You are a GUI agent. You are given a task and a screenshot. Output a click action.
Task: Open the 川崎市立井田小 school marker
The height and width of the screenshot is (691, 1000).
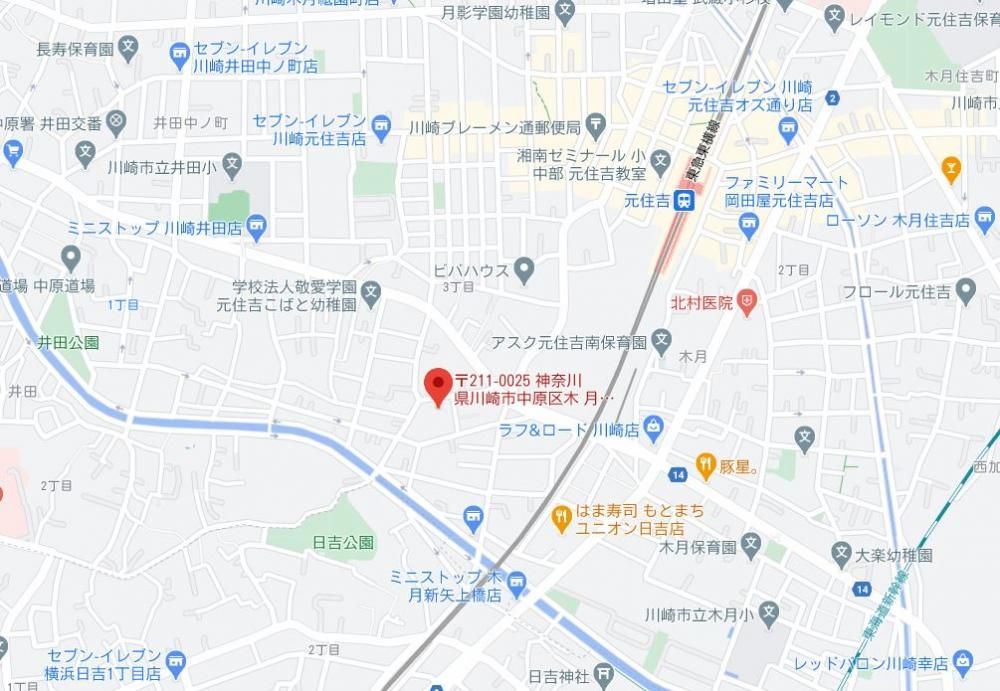click(x=232, y=165)
